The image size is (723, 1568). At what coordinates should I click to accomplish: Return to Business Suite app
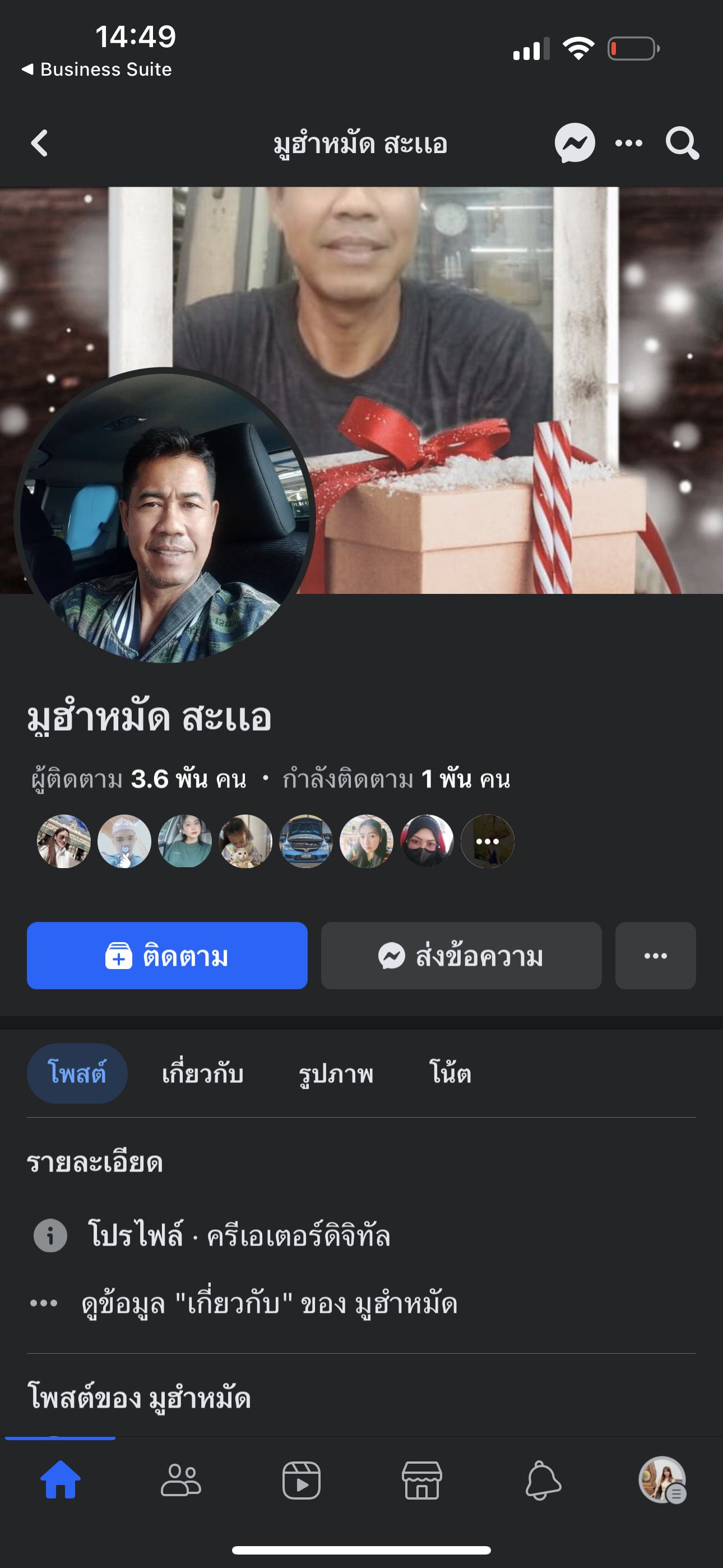click(98, 70)
